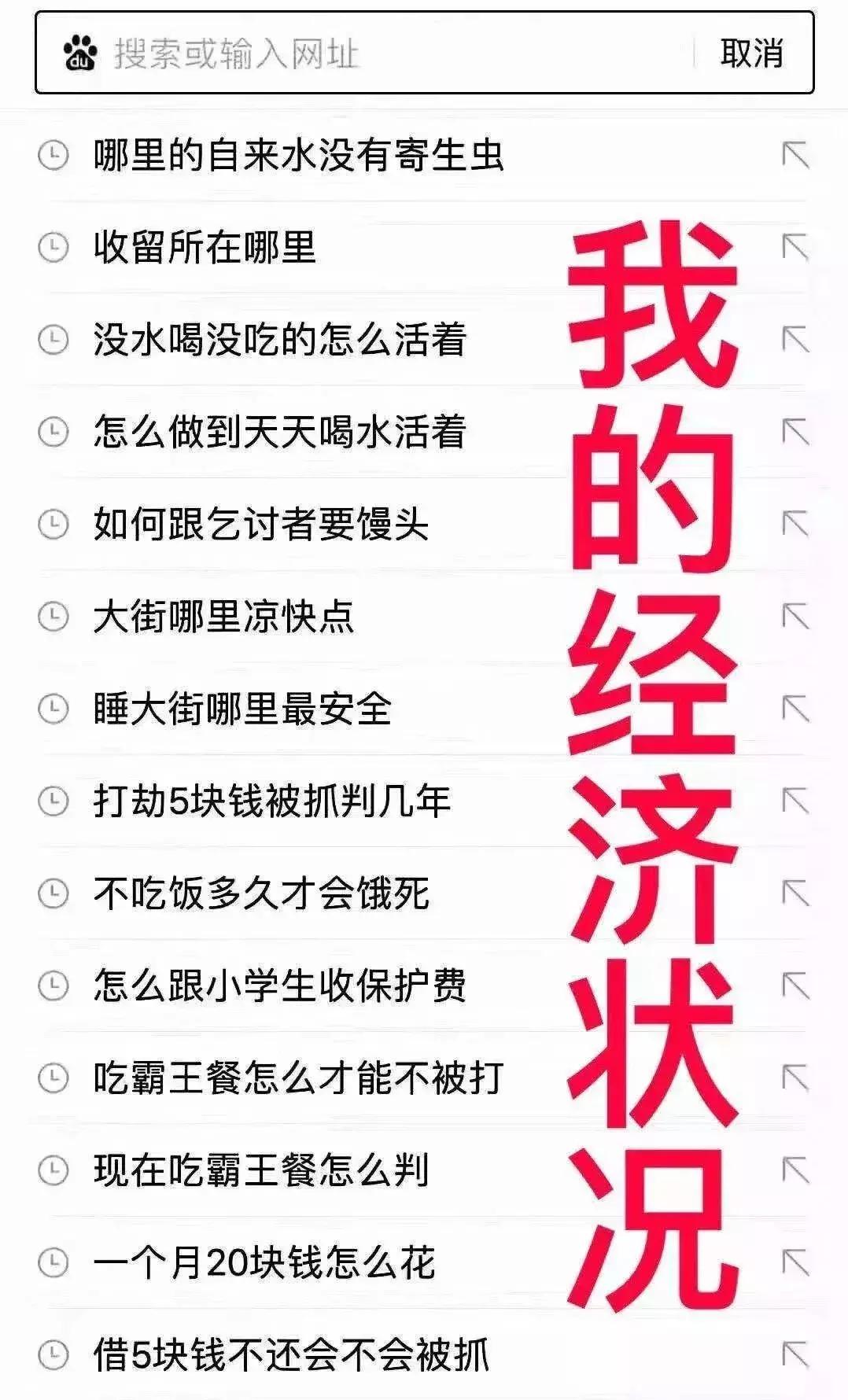Click the fill-in arrow beside 哪里的自来水没有寄生虫
848x1400 pixels.
[x=797, y=156]
